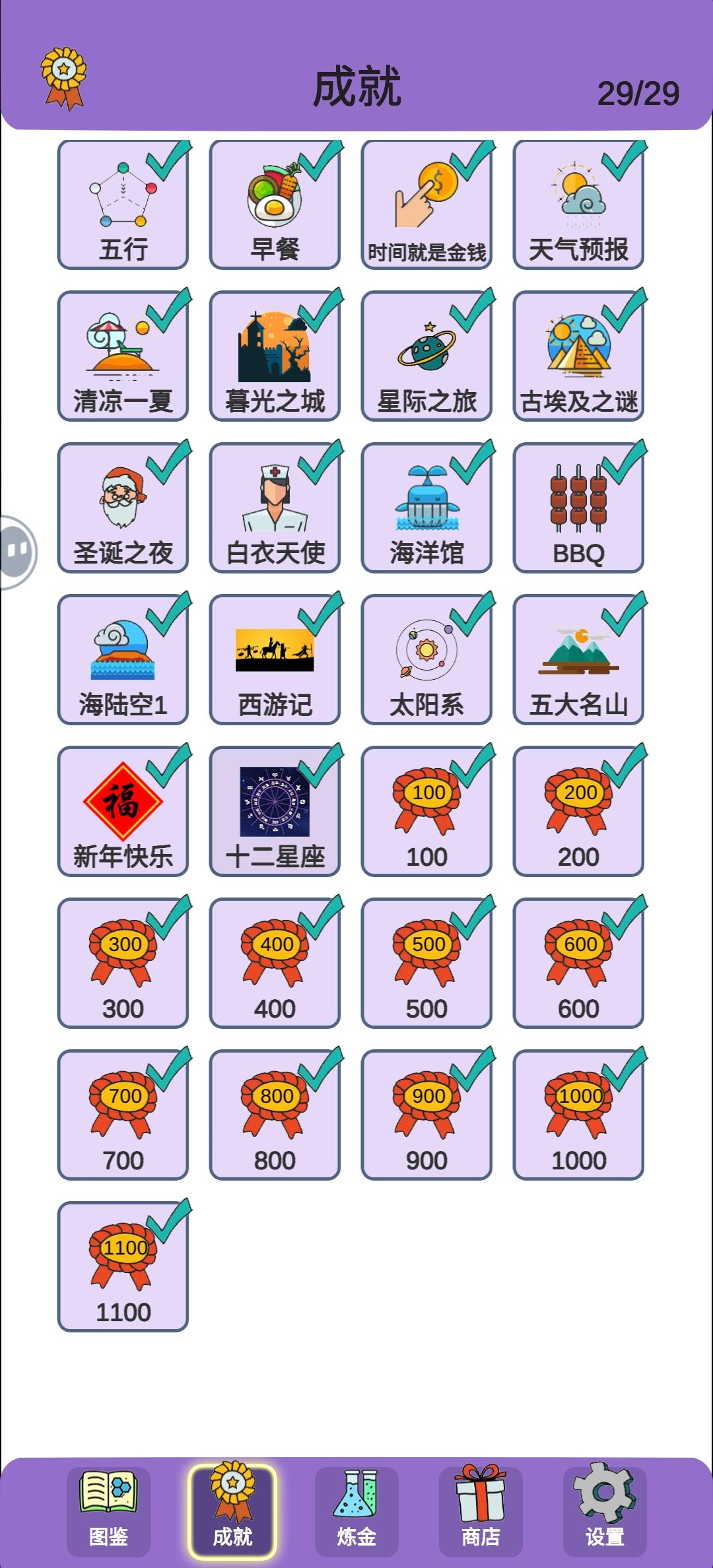Click the 时间就是金钱 coin achievement
Viewport: 713px width, 1568px height.
pyautogui.click(x=426, y=198)
